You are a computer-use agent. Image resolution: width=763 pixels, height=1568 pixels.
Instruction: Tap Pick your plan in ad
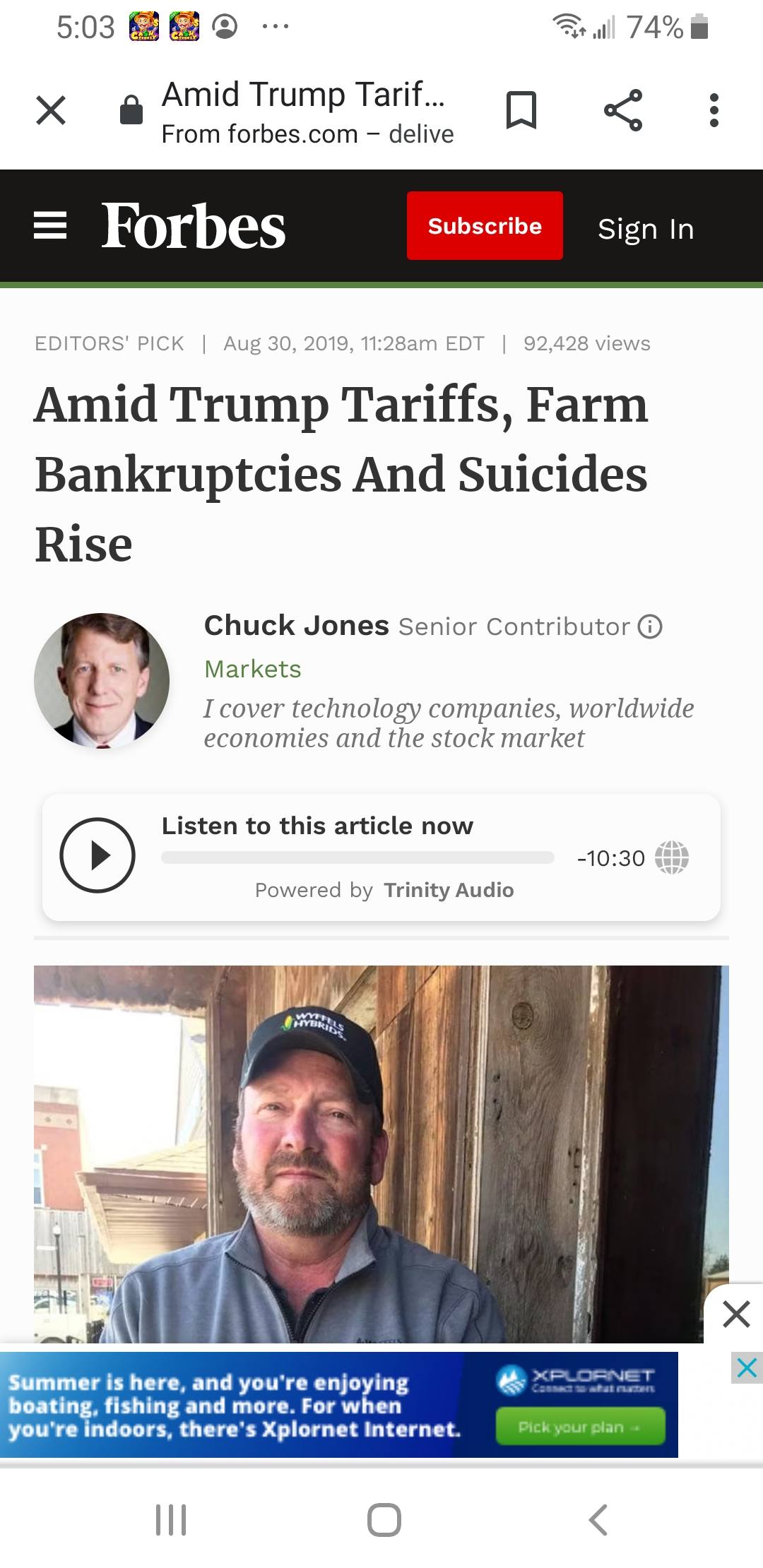pyautogui.click(x=580, y=1427)
